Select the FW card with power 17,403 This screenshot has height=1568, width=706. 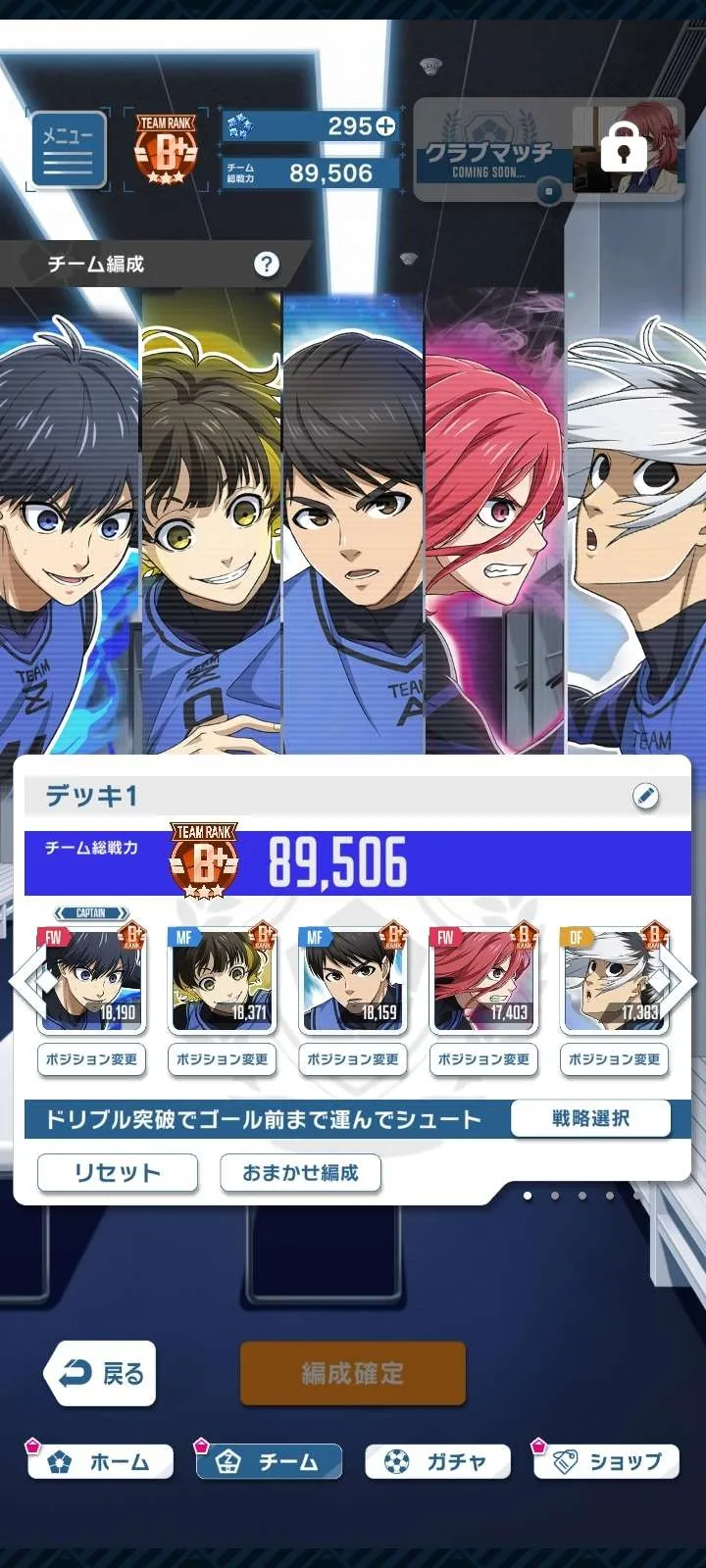(x=482, y=980)
